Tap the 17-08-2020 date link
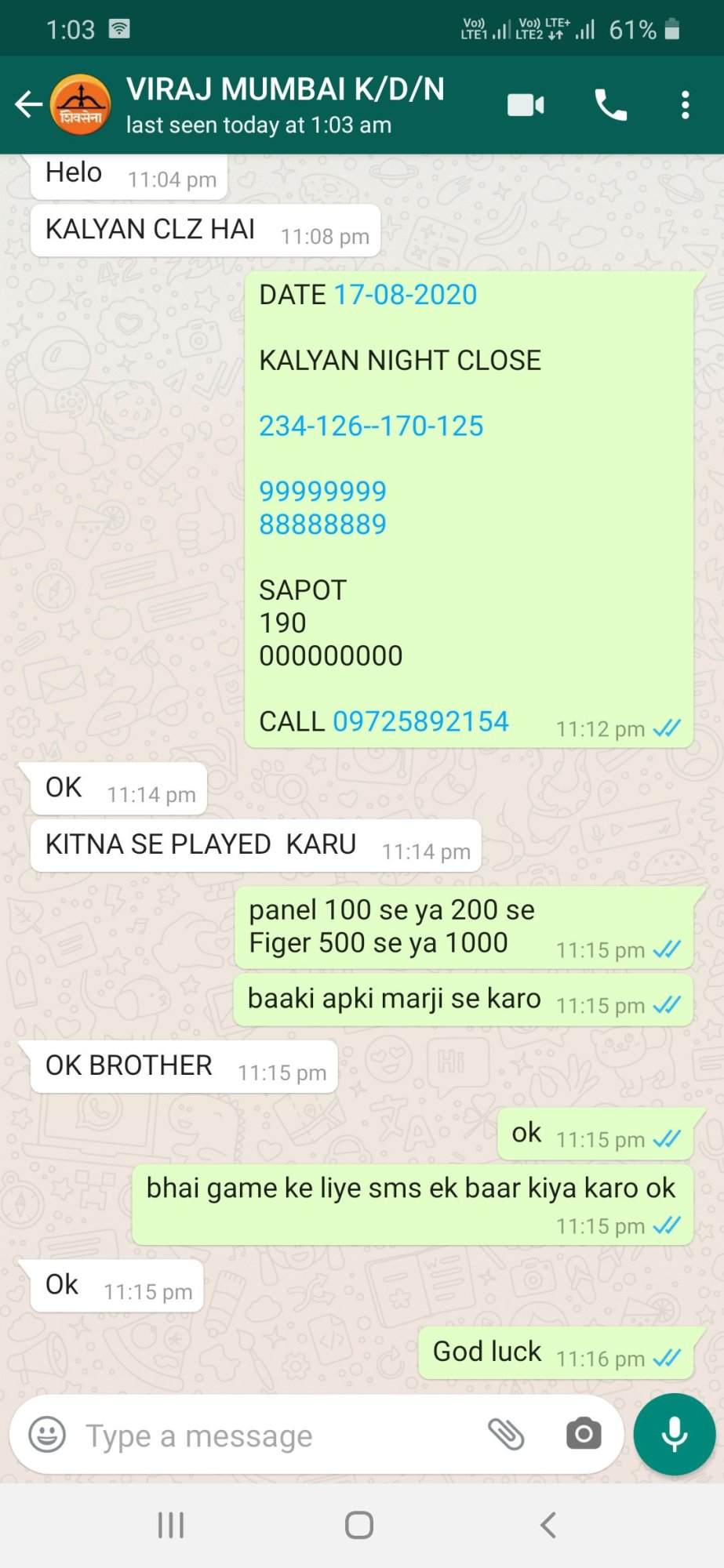Screen dimensions: 724x1568 (406, 295)
